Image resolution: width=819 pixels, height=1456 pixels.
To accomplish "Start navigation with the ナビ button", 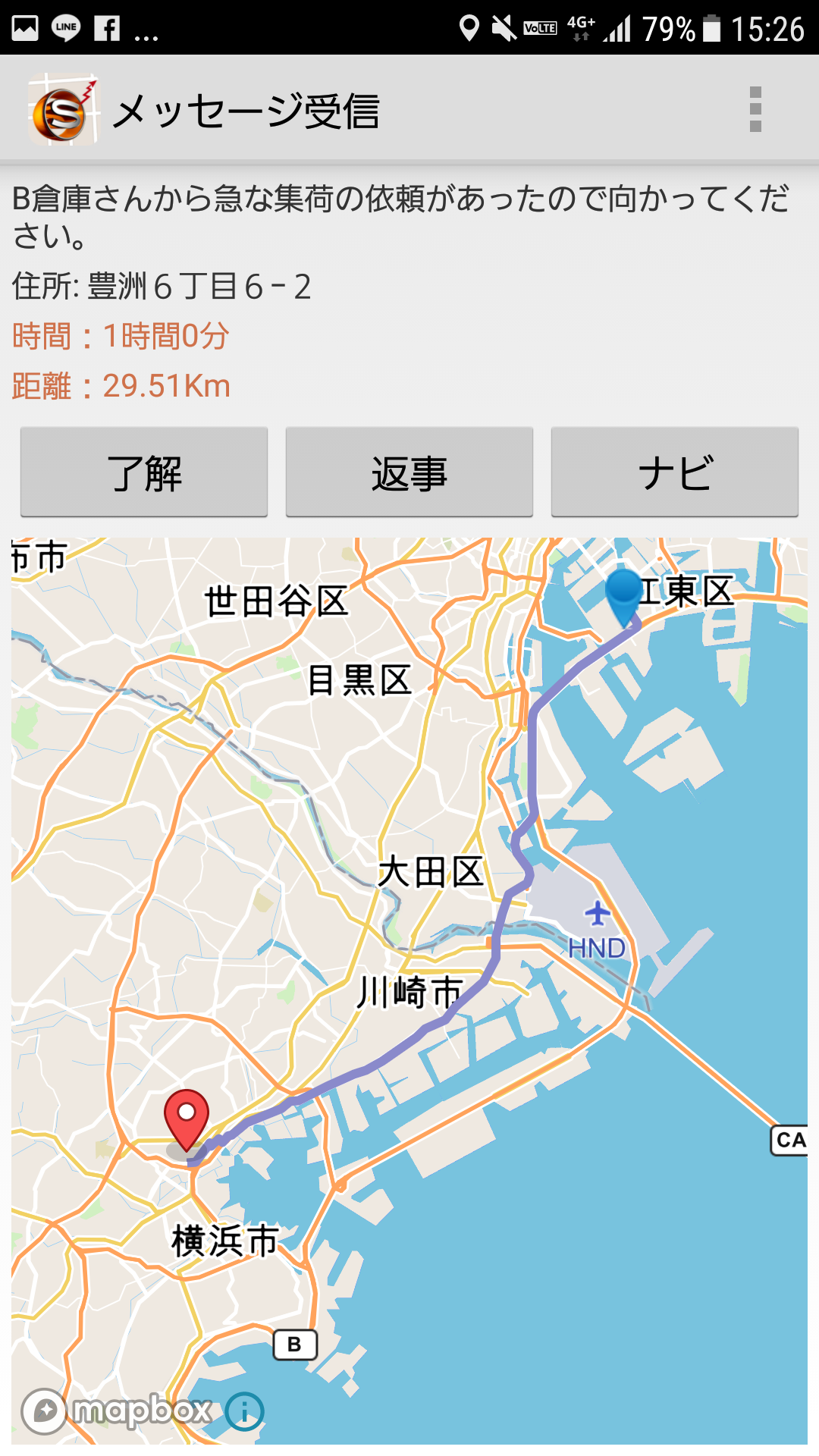I will point(675,472).
